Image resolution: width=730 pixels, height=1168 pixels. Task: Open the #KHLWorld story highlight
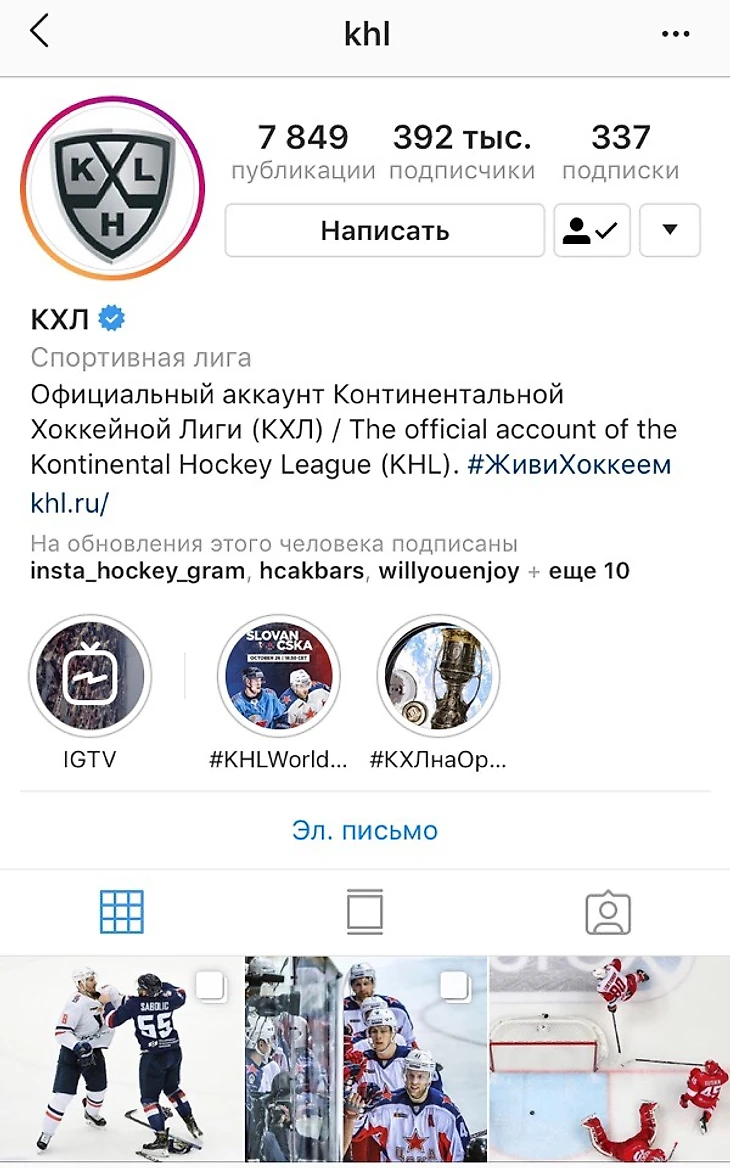tap(279, 677)
